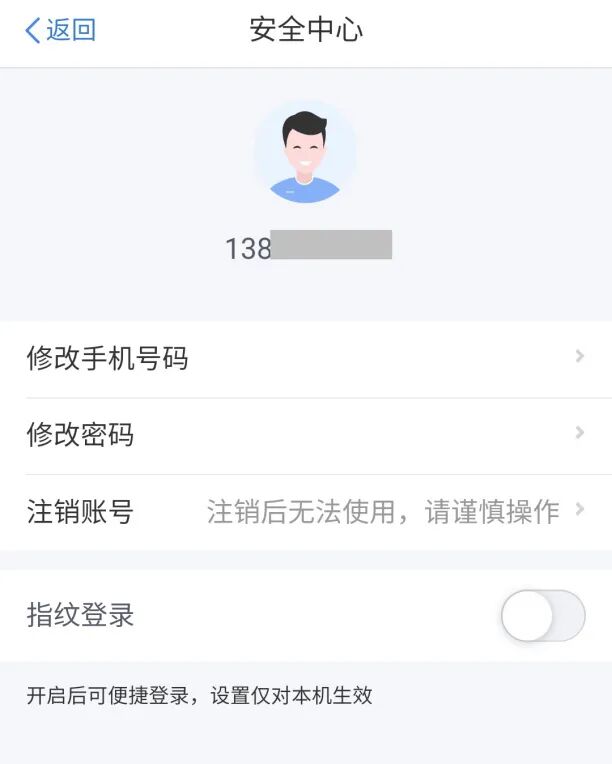Image resolution: width=612 pixels, height=764 pixels.
Task: Enable the 指纹登录 switch
Action: pos(542,615)
